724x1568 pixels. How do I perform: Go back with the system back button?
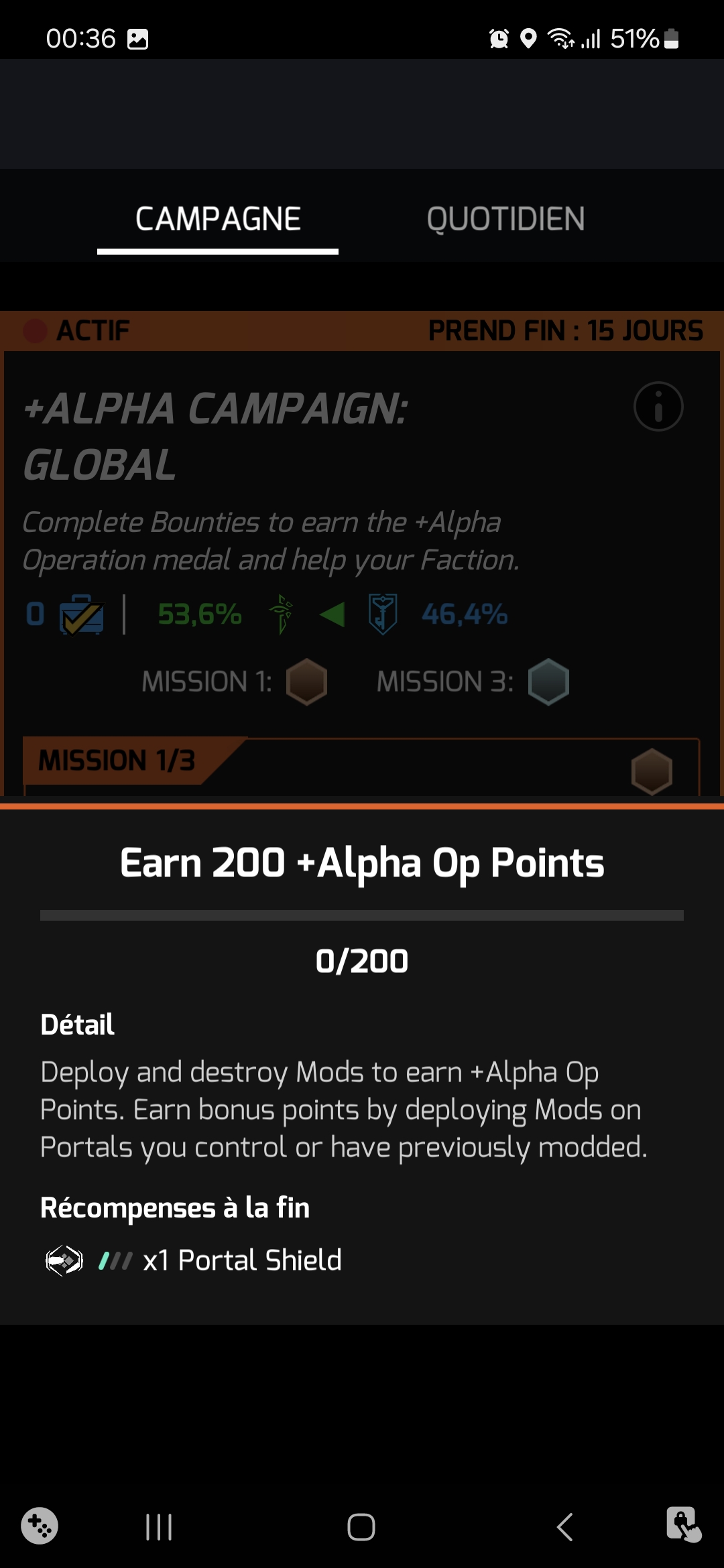(x=565, y=1527)
